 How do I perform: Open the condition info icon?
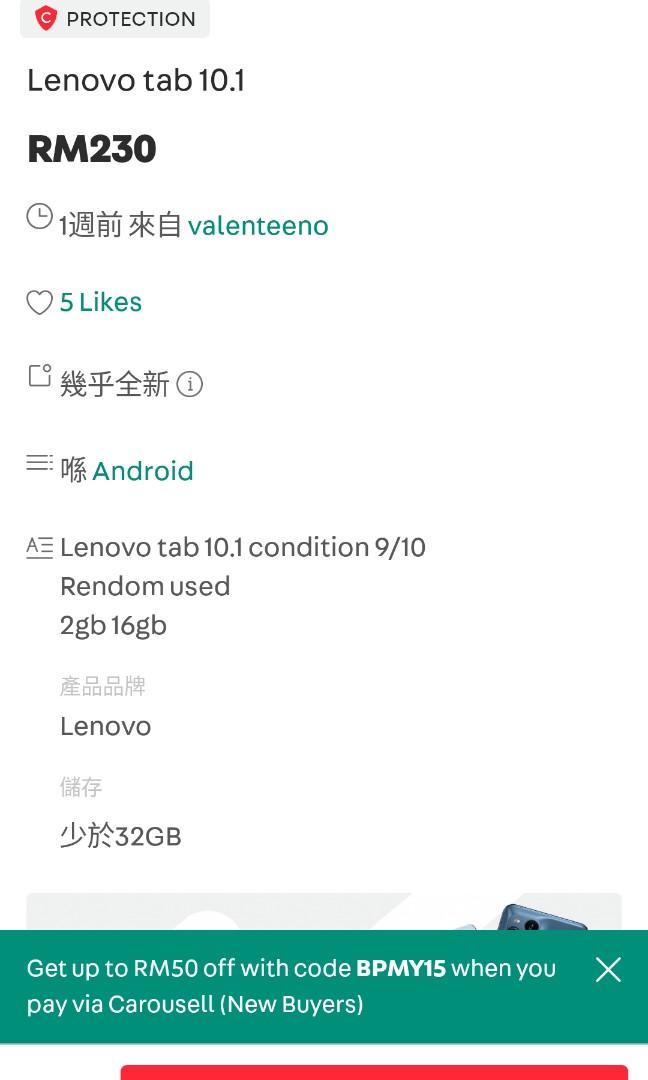(189, 384)
